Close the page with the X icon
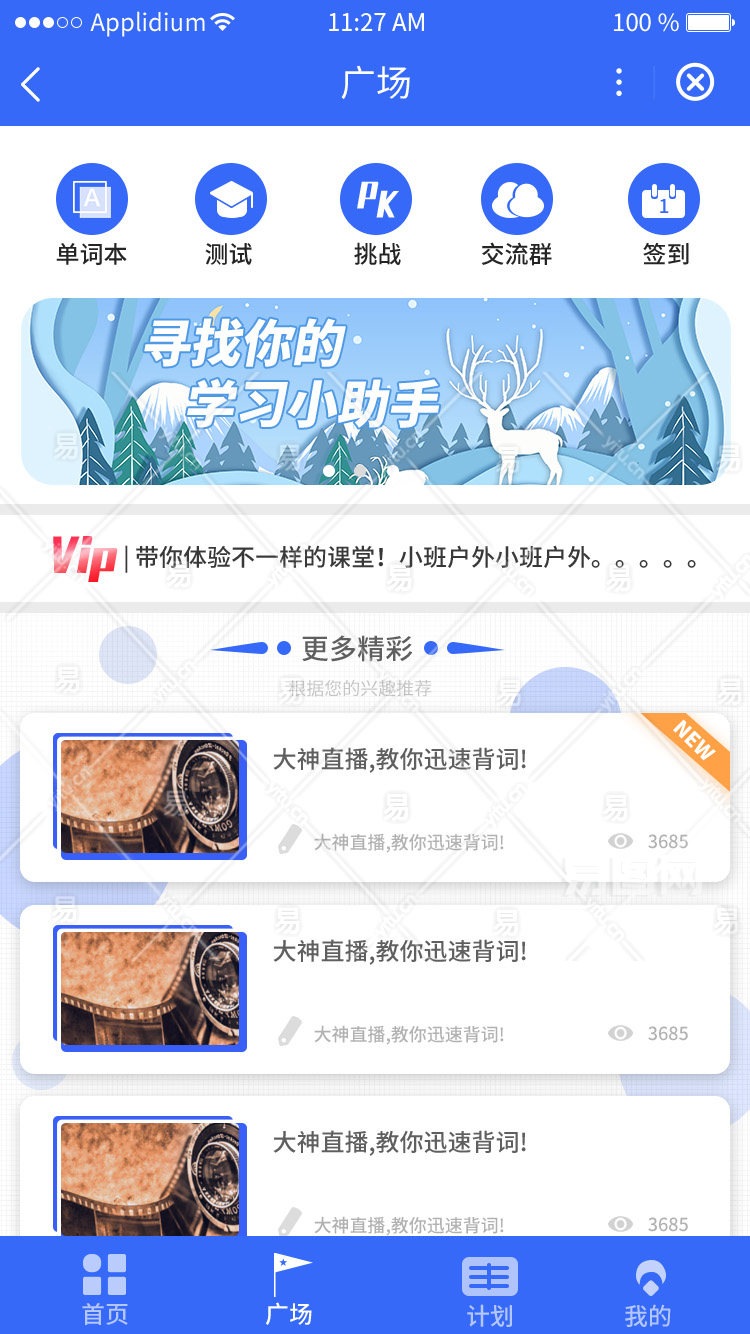The height and width of the screenshot is (1334, 750). (695, 83)
